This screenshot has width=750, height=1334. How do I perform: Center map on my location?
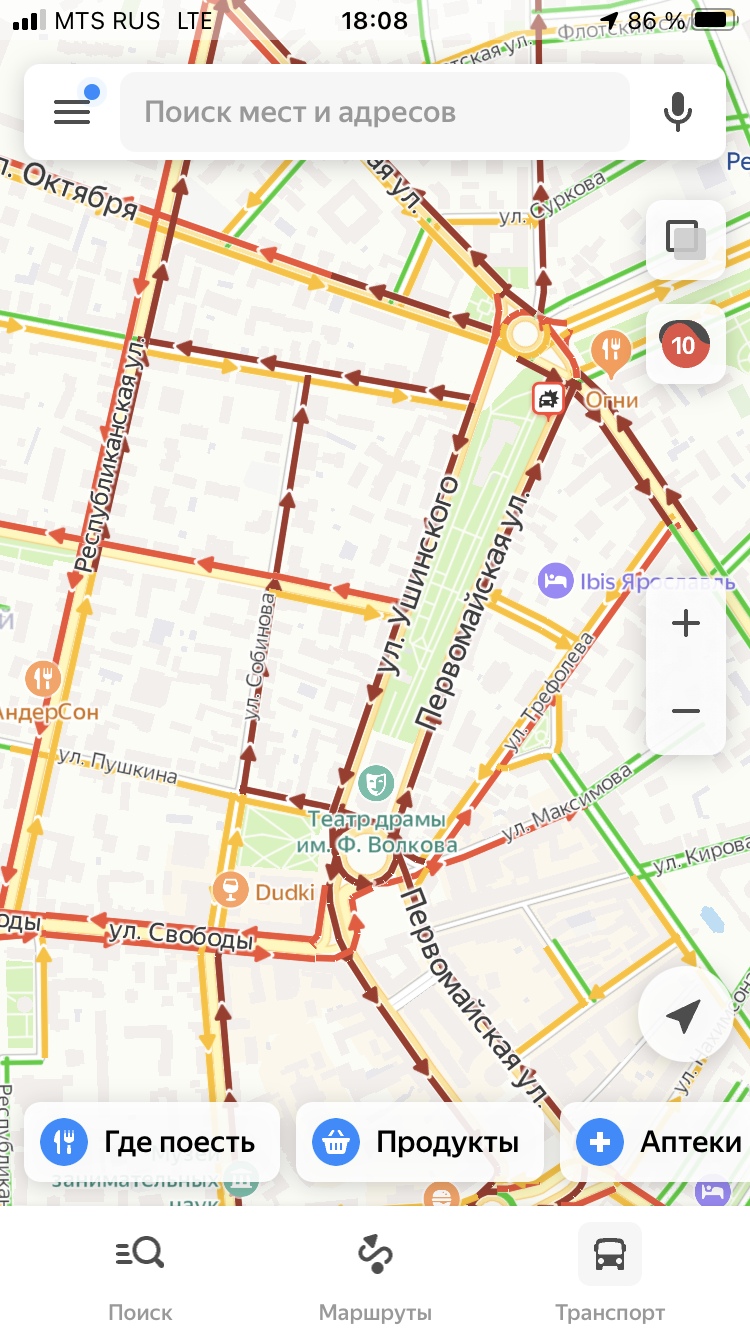(x=684, y=1016)
